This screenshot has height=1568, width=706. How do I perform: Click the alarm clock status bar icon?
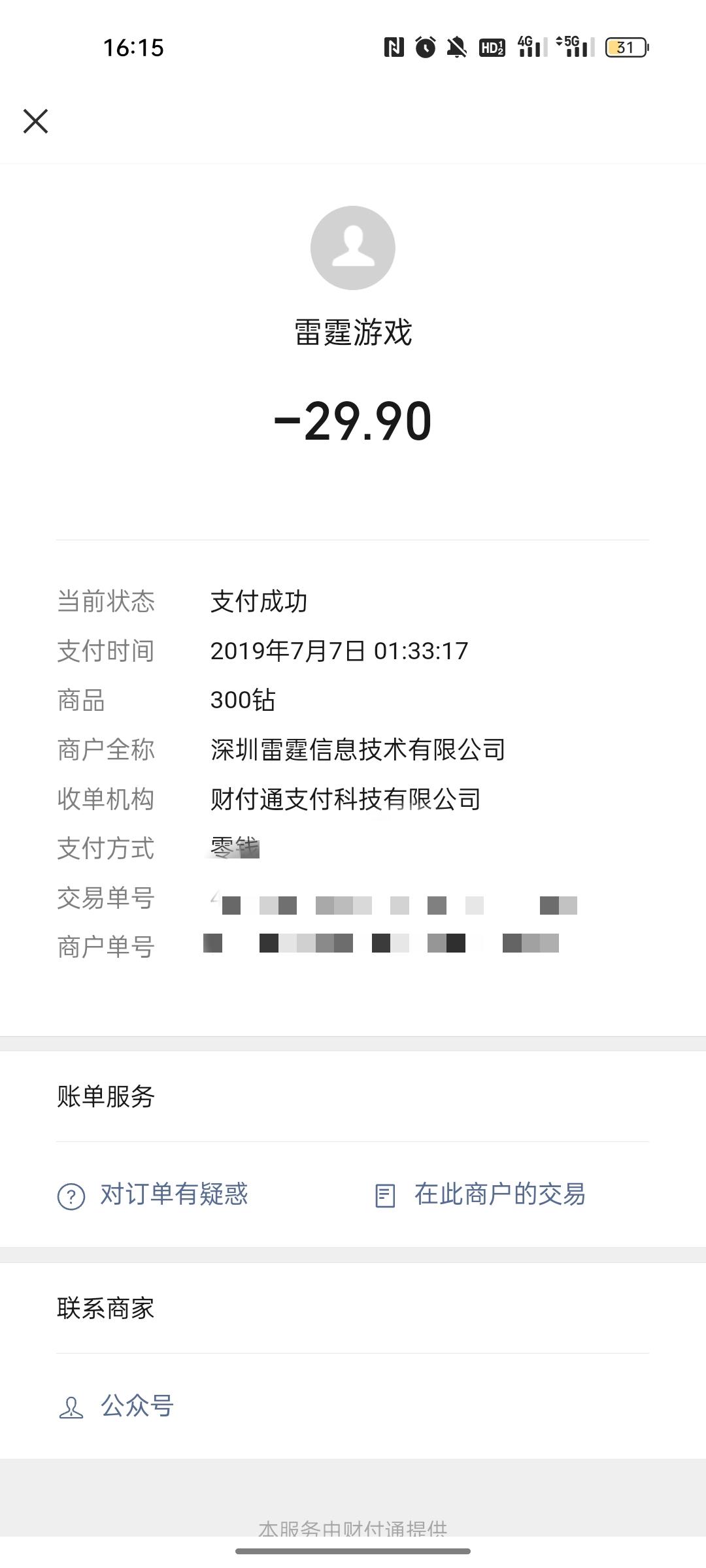426,46
